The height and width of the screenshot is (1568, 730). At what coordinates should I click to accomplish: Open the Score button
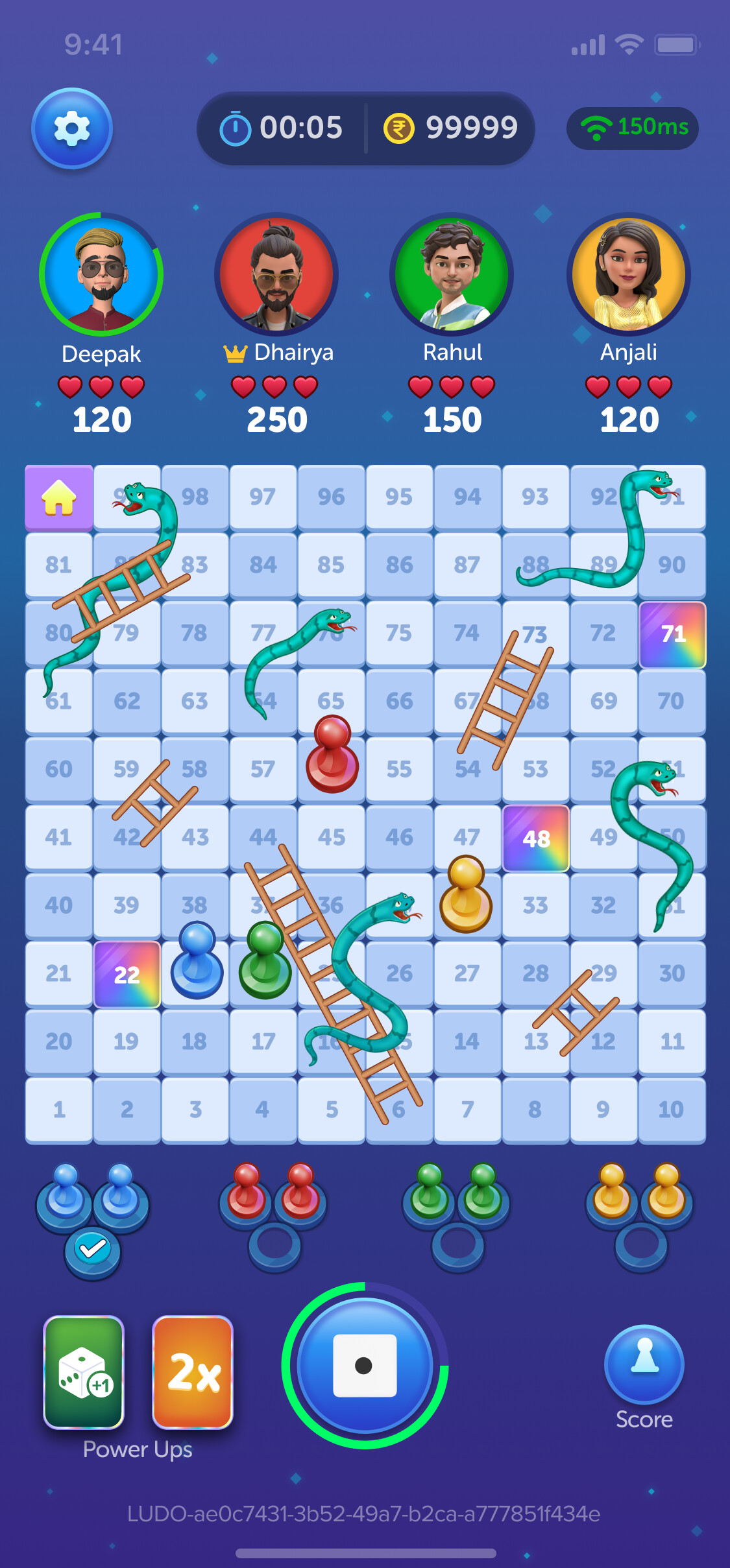pos(644,1366)
